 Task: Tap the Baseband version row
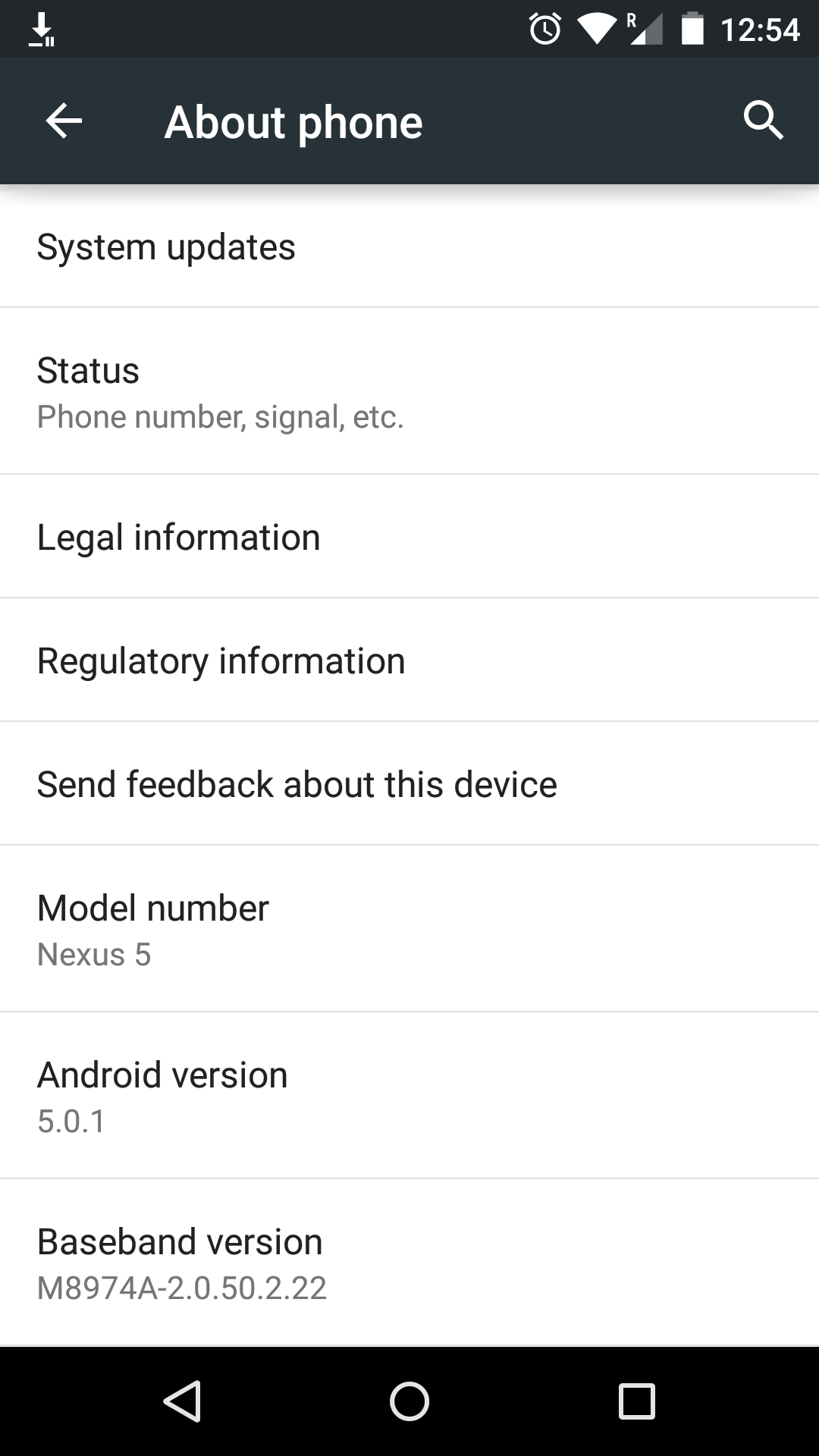409,1263
